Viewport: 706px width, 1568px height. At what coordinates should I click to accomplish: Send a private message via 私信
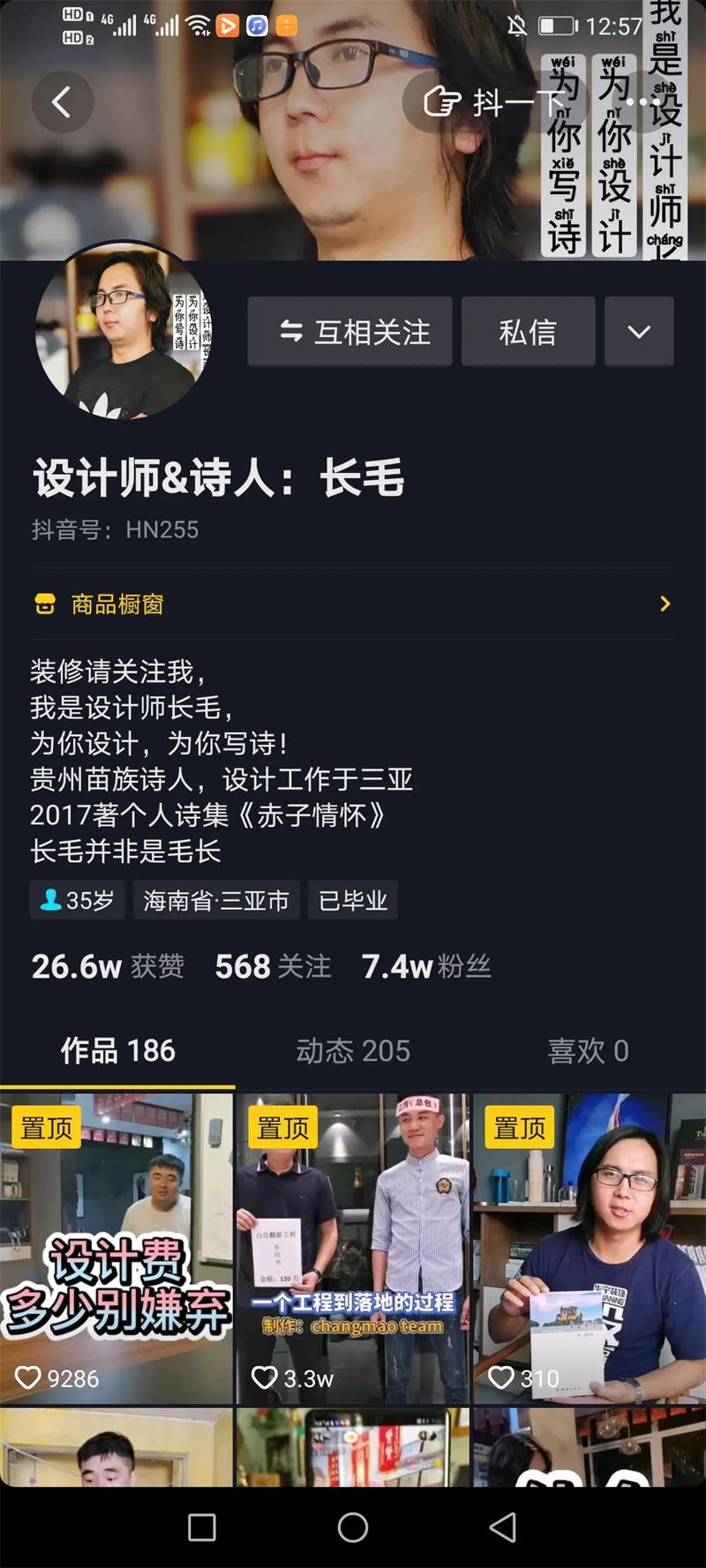pos(528,332)
